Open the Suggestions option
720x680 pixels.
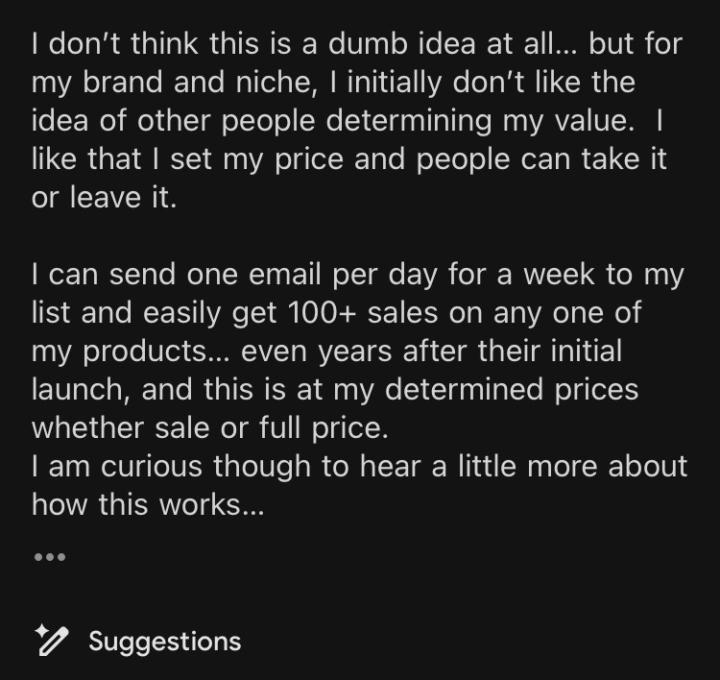click(140, 641)
